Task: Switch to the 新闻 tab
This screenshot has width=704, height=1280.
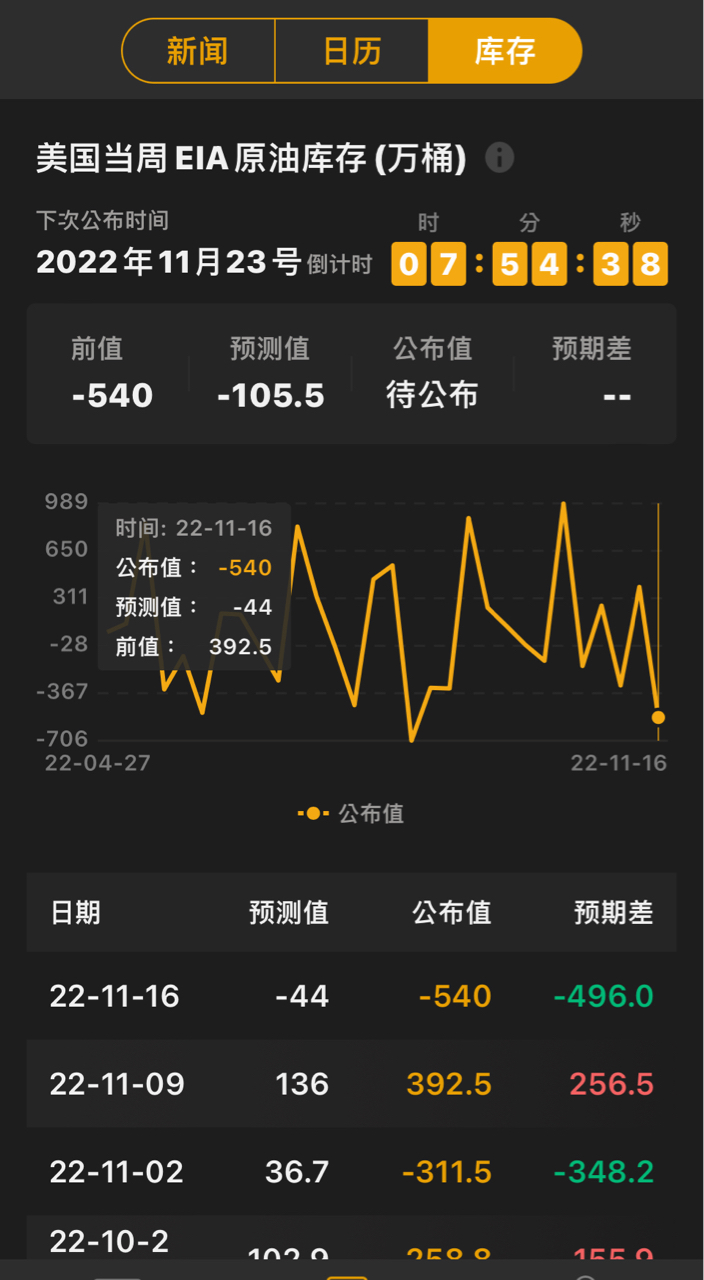Action: click(198, 51)
